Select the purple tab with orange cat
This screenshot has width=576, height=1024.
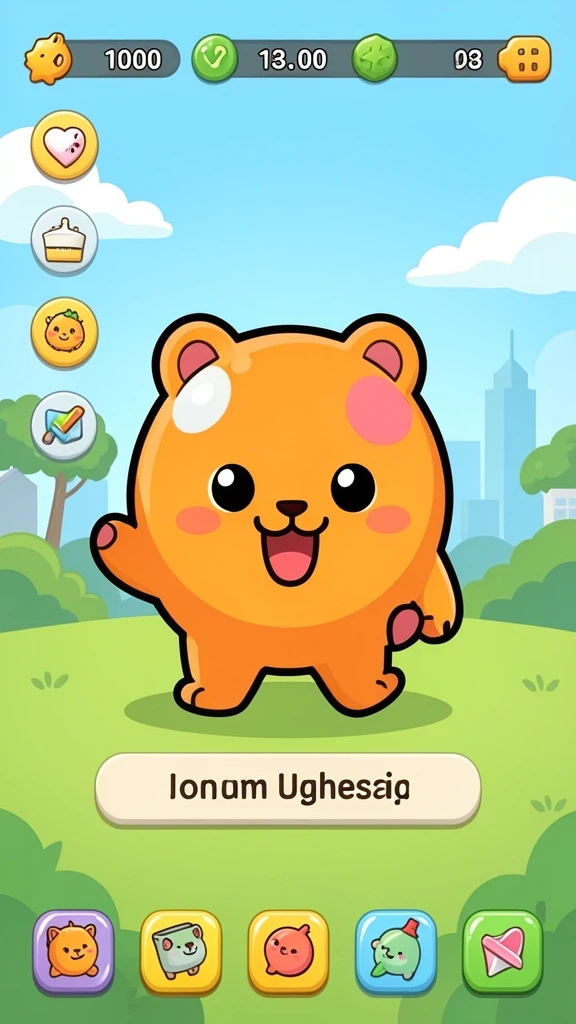click(73, 952)
